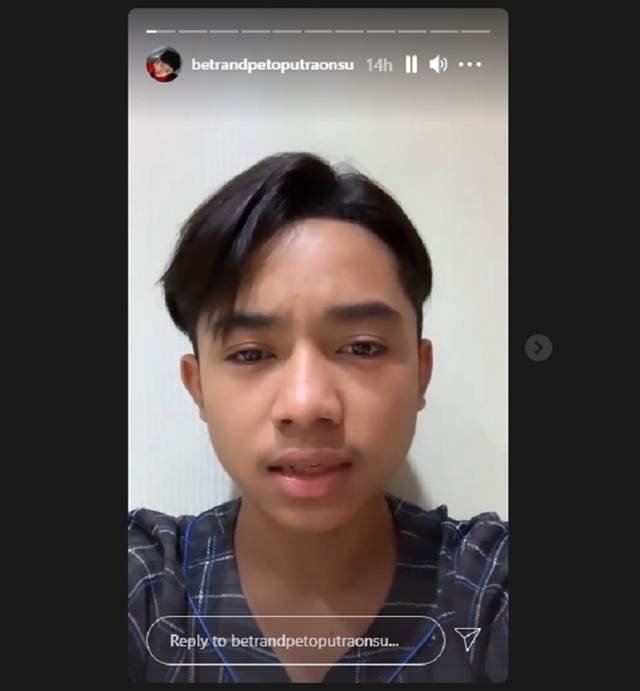Pause the story playback
640x691 pixels.
[x=411, y=64]
